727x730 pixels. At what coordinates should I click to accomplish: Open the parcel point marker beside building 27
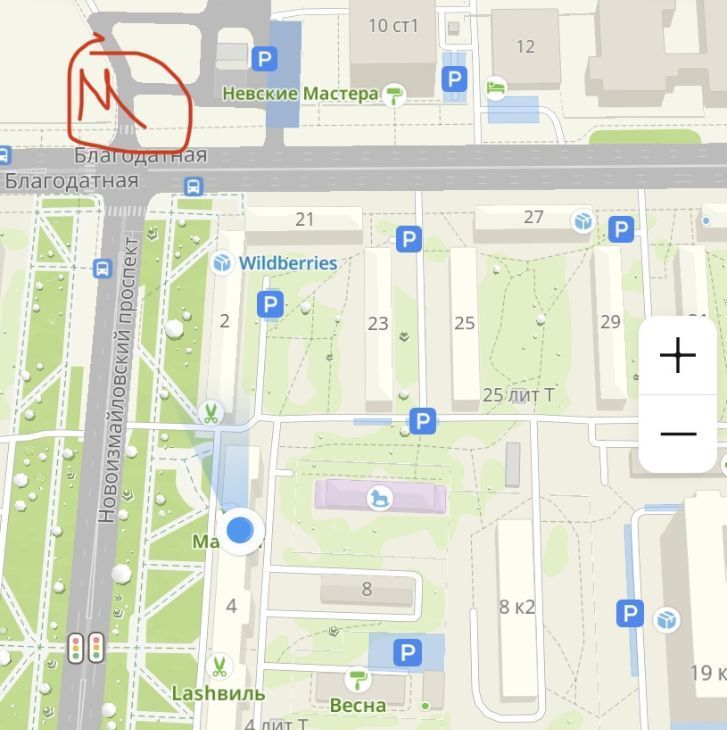point(582,220)
